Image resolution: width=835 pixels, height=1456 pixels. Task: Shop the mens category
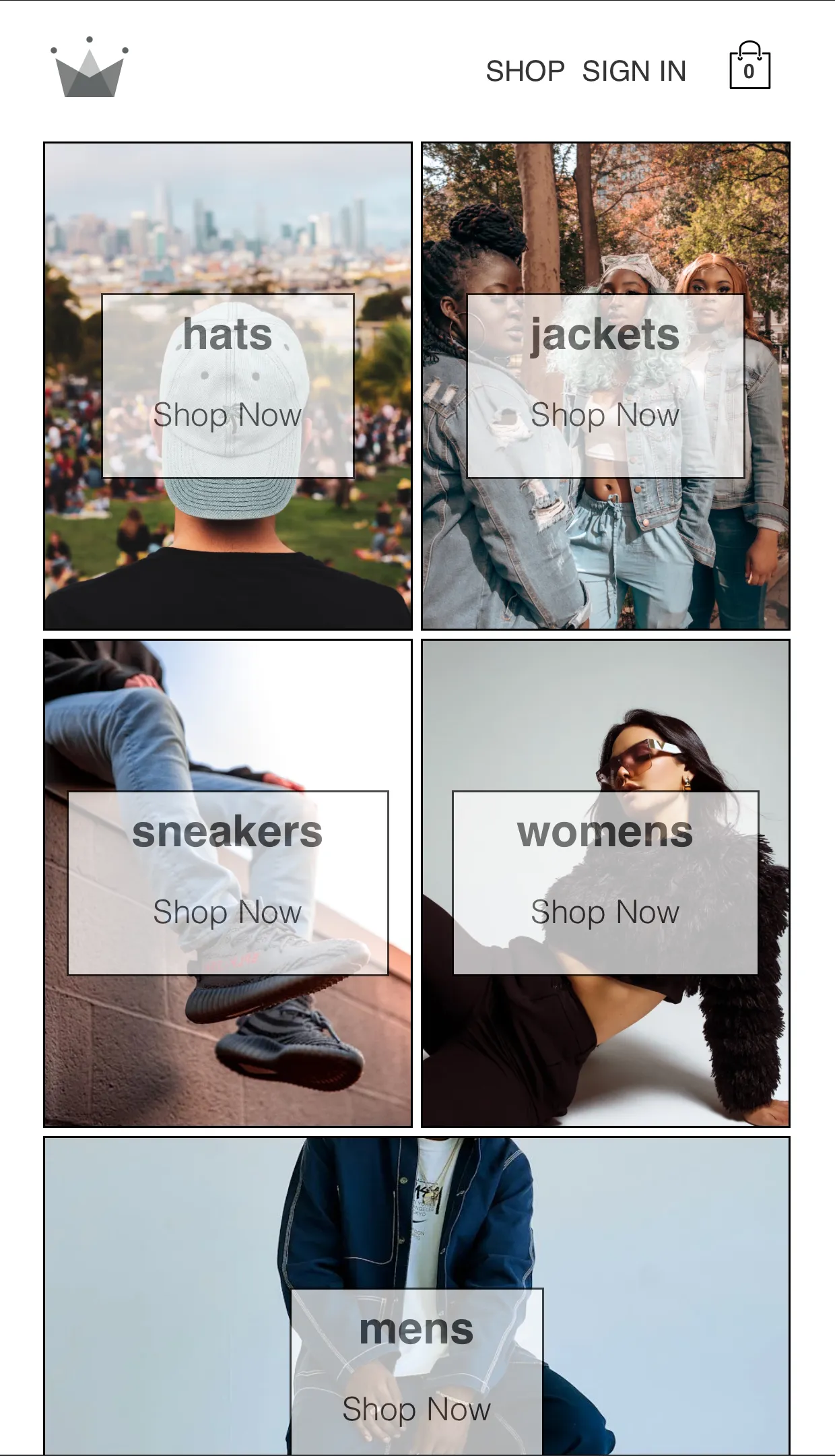416,1368
